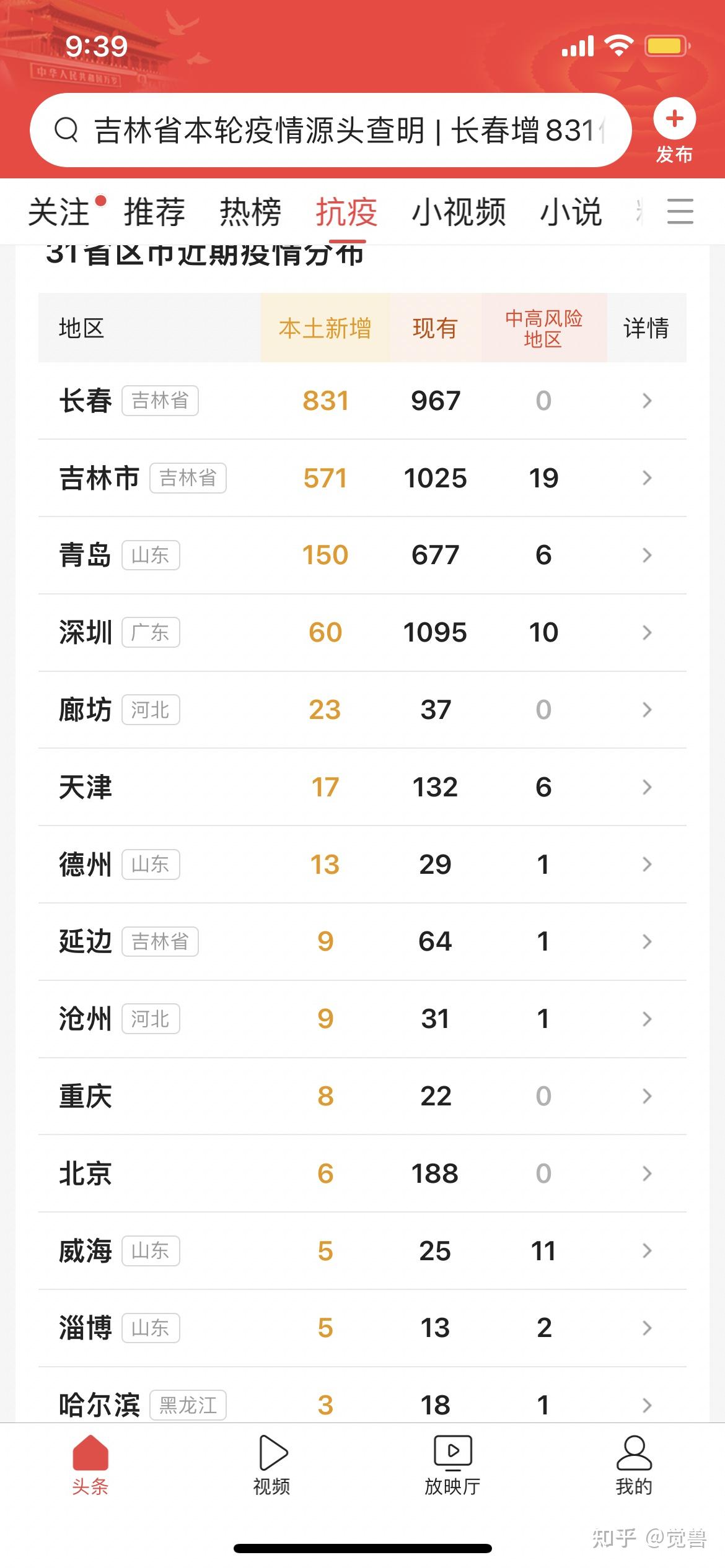725x1568 pixels.
Task: Expand details for 北京 row
Action: pyautogui.click(x=647, y=1174)
